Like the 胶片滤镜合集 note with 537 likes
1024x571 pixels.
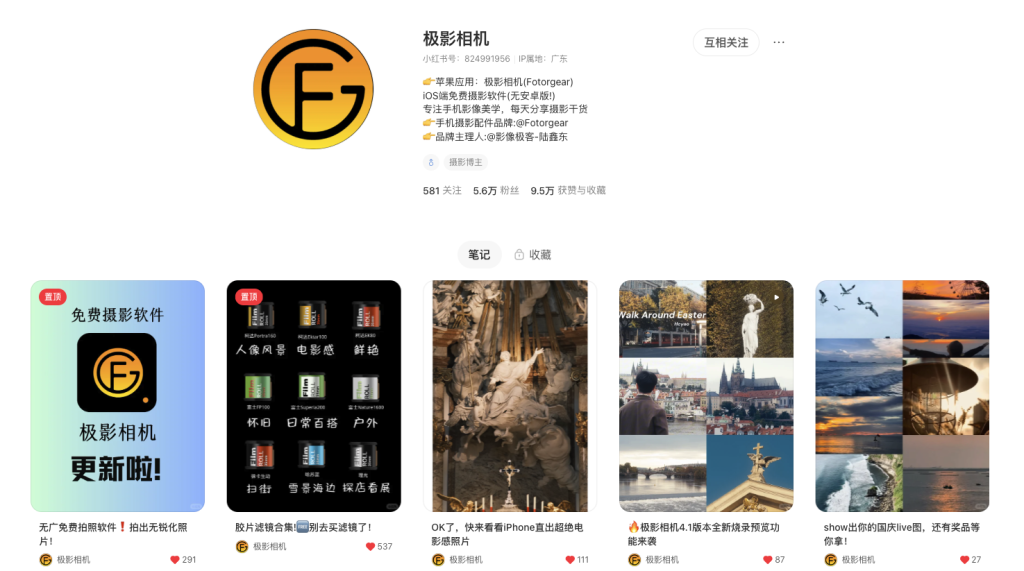click(371, 547)
